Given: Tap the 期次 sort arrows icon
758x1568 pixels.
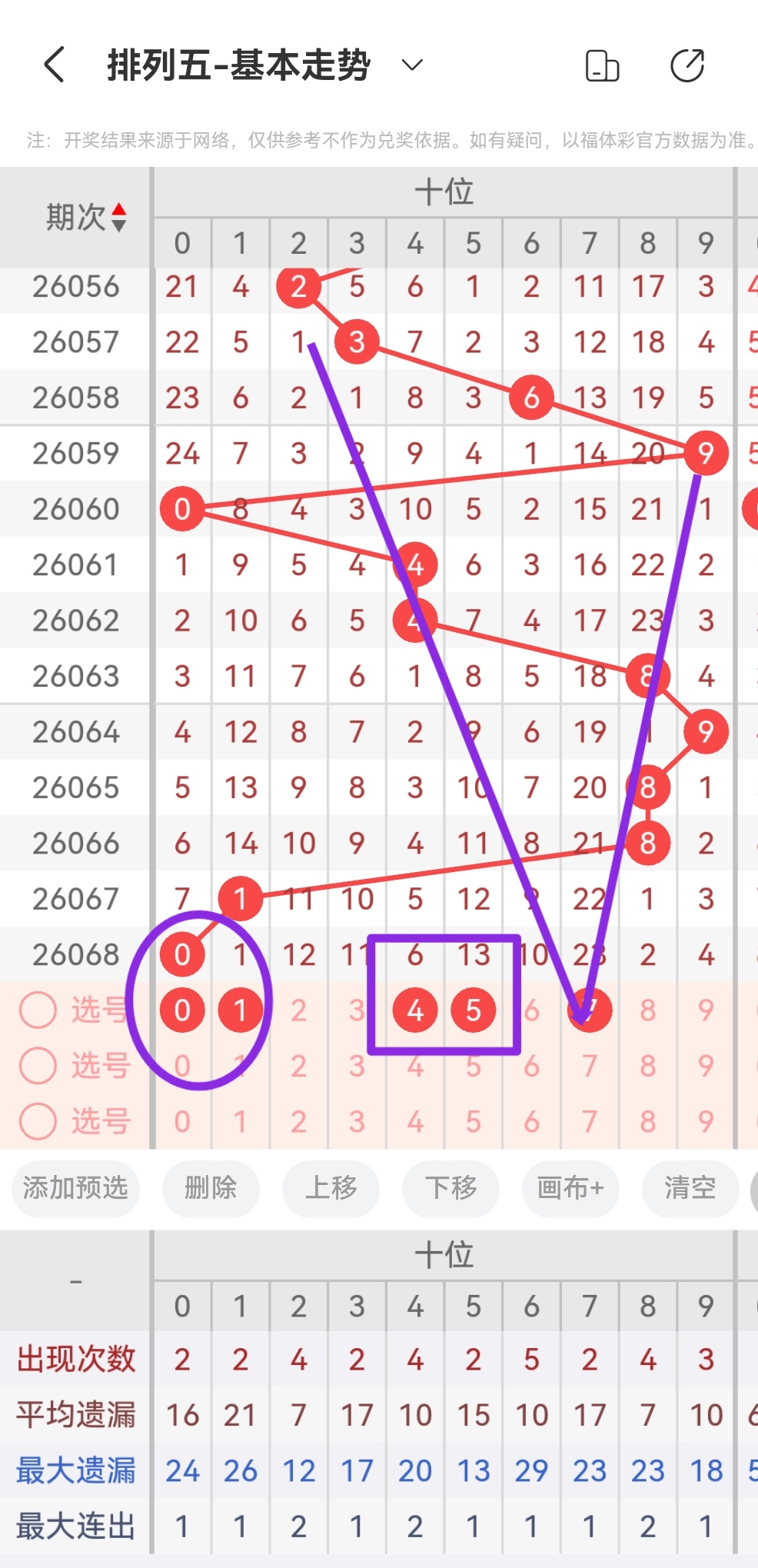Looking at the screenshot, I should click(x=121, y=218).
